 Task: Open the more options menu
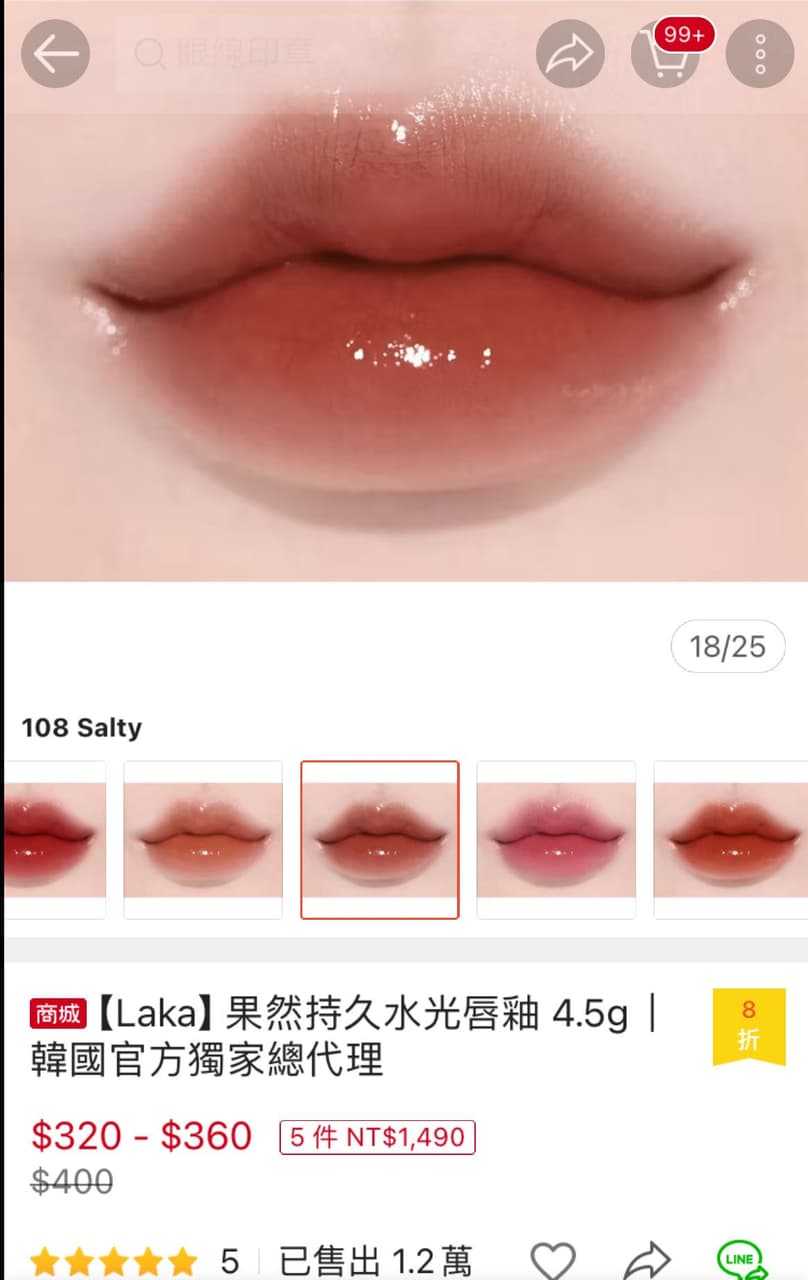click(x=759, y=54)
